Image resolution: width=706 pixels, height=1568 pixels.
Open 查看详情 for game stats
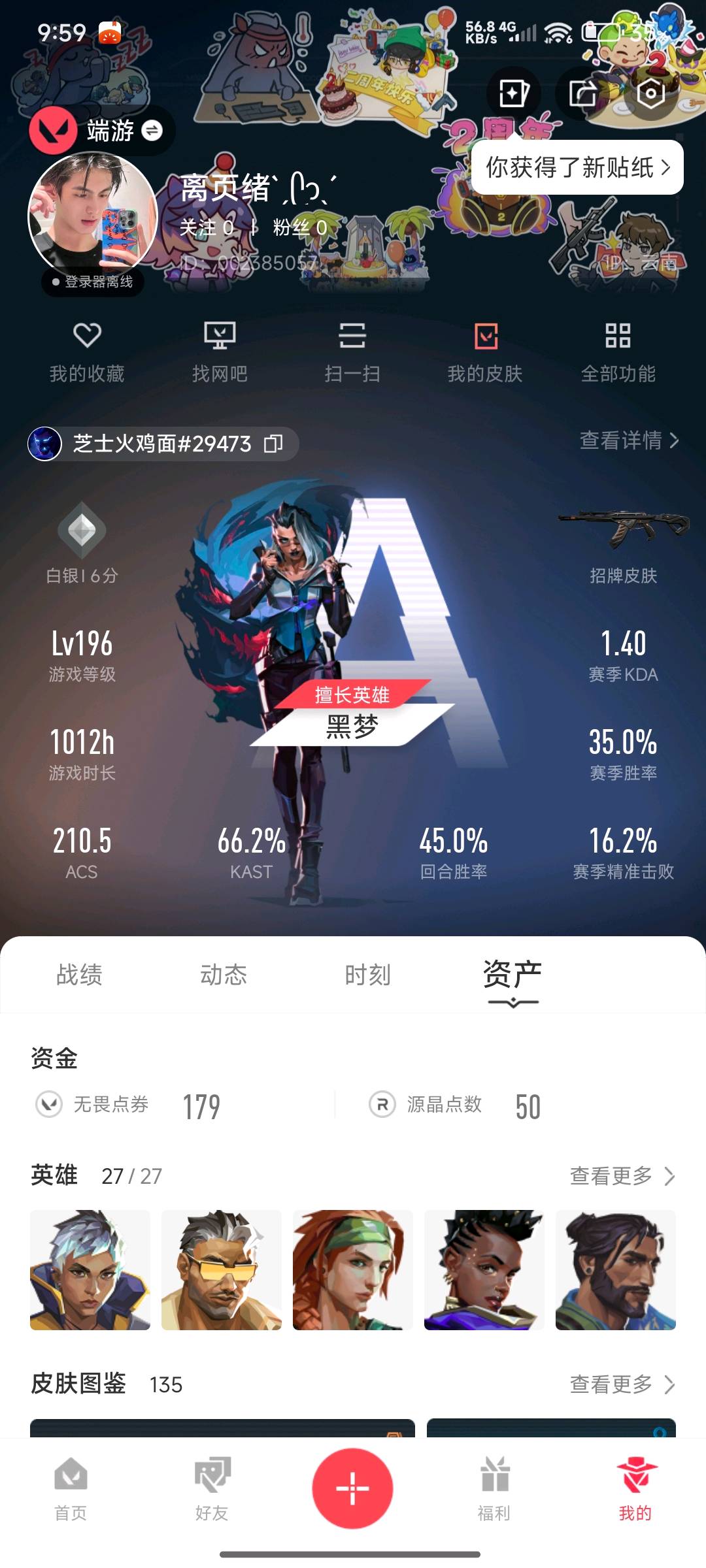(x=630, y=440)
